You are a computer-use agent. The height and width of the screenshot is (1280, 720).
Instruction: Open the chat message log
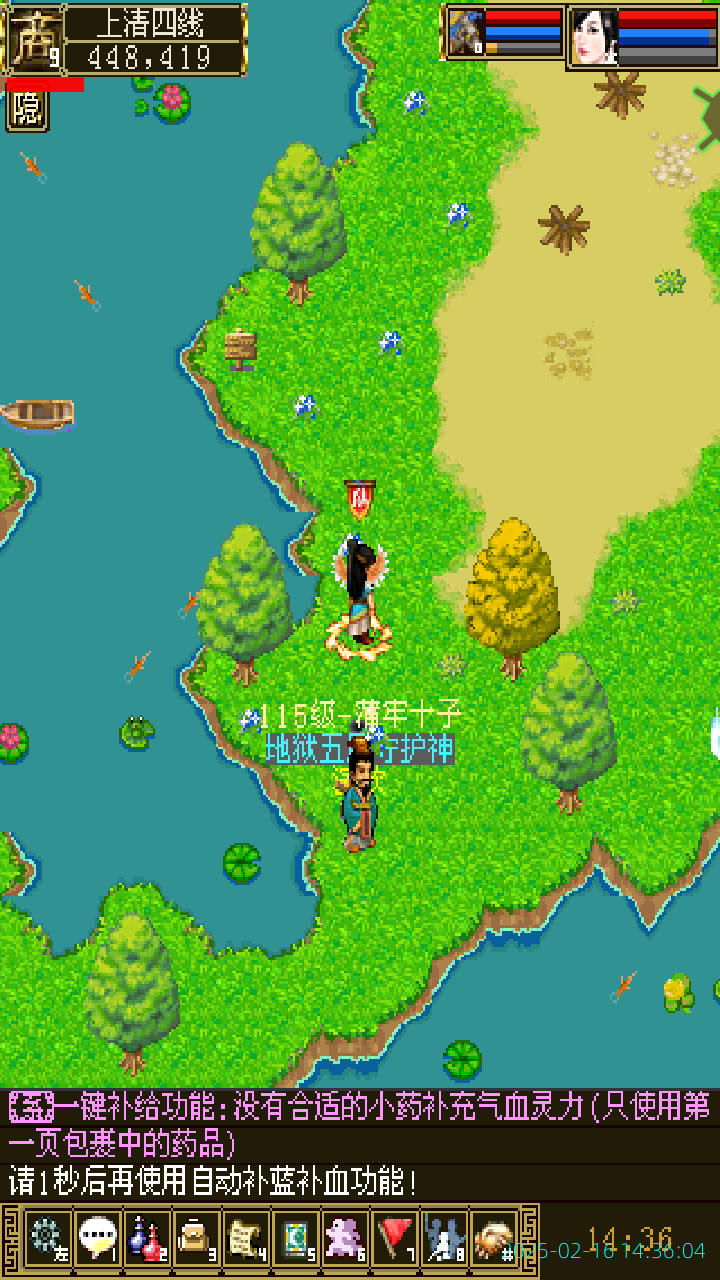360,1143
